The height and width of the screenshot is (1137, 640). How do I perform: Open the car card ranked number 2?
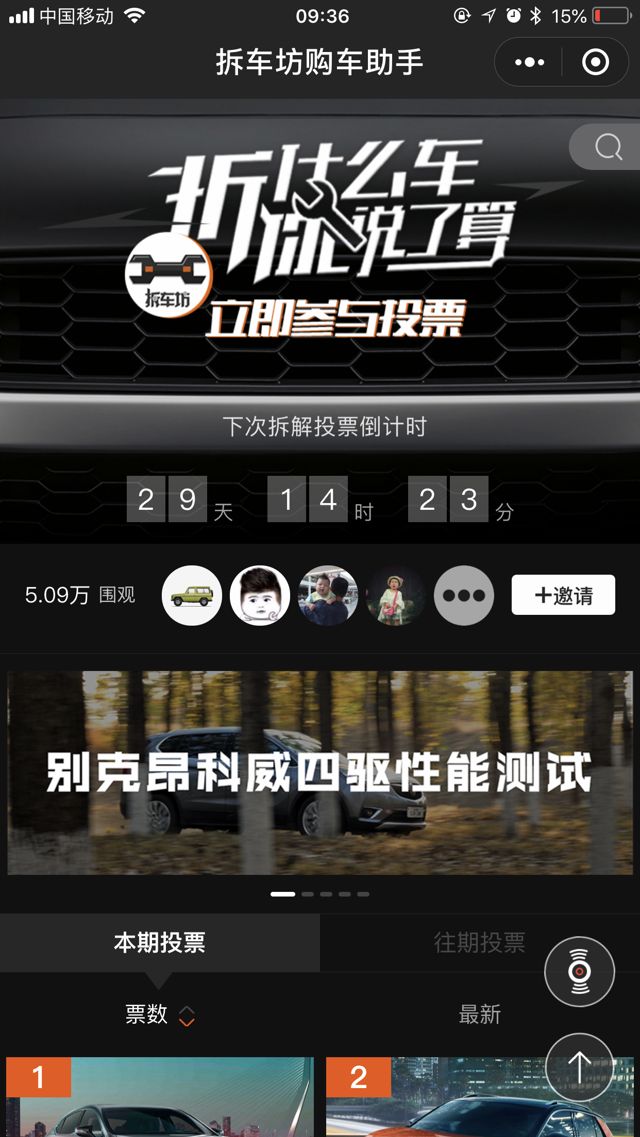click(440, 1100)
